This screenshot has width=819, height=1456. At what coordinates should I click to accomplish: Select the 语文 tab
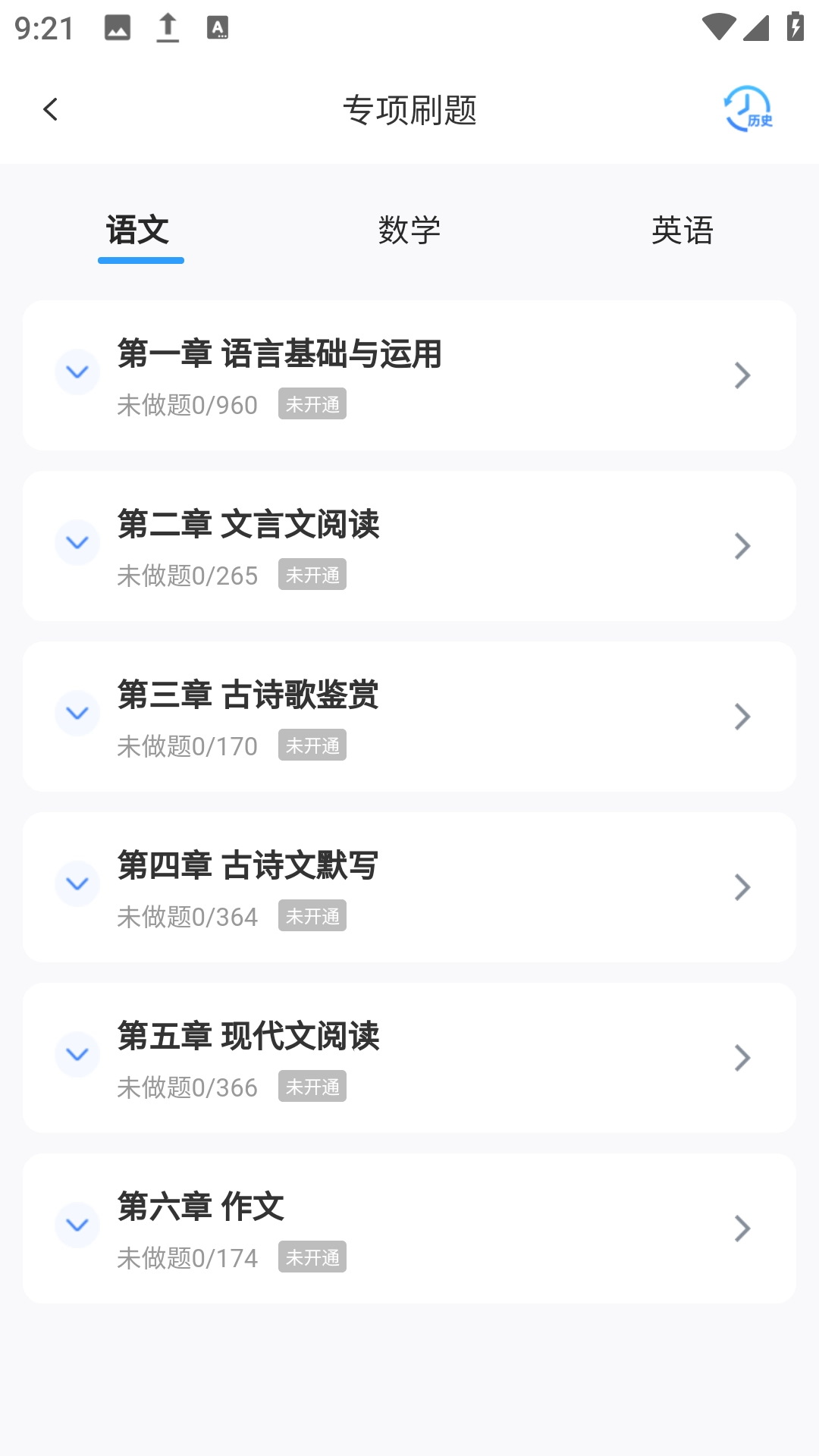click(x=138, y=231)
